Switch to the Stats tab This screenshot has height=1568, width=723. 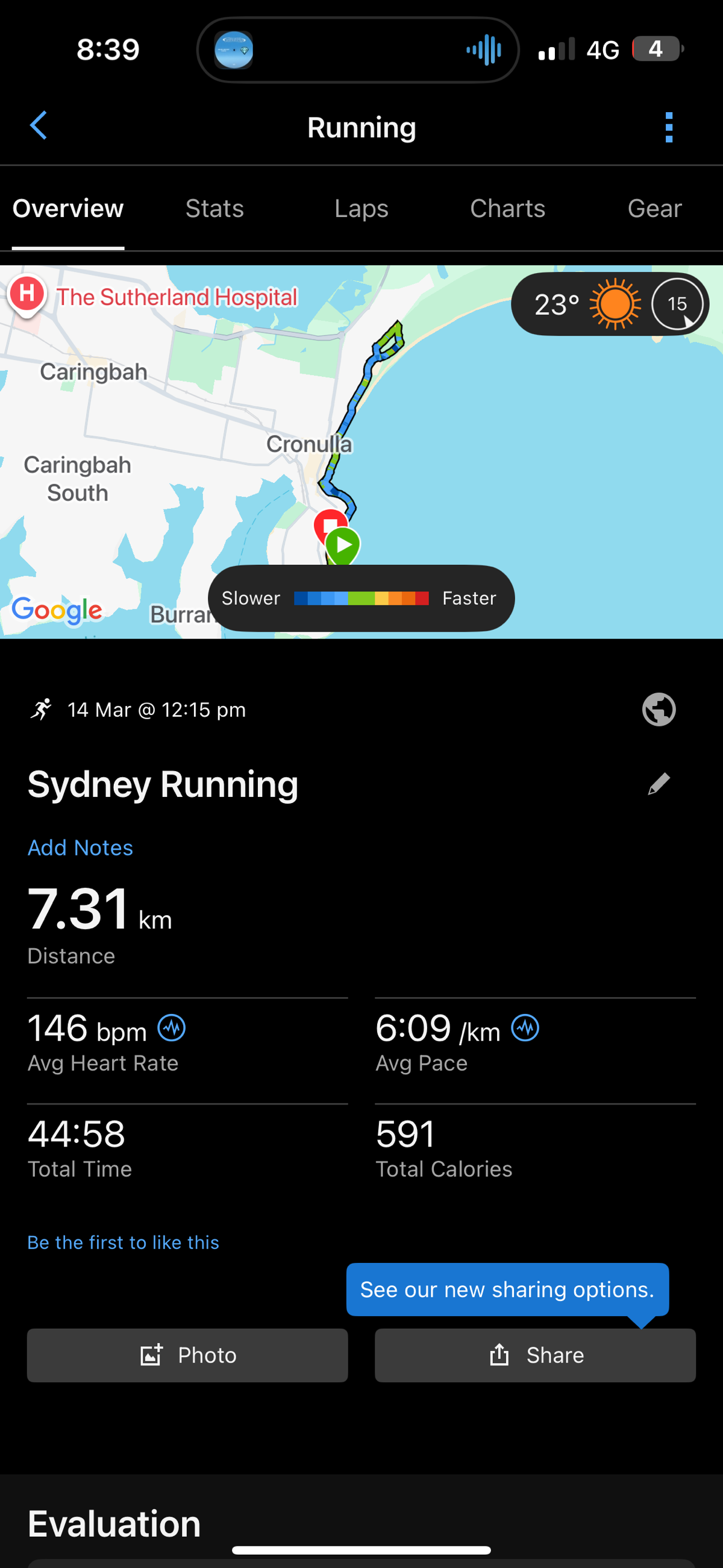point(214,209)
